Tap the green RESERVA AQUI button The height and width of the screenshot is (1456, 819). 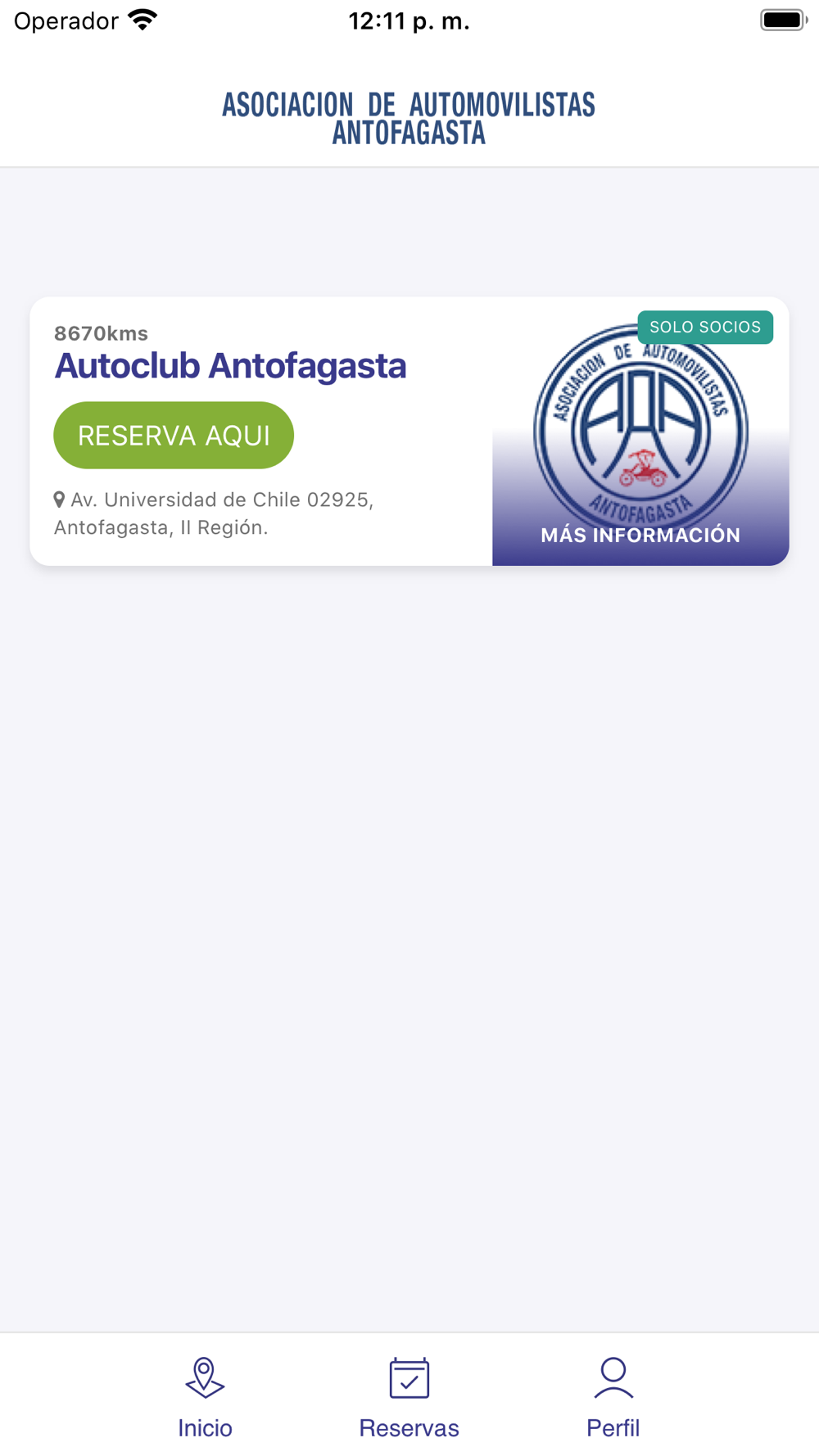tap(174, 435)
